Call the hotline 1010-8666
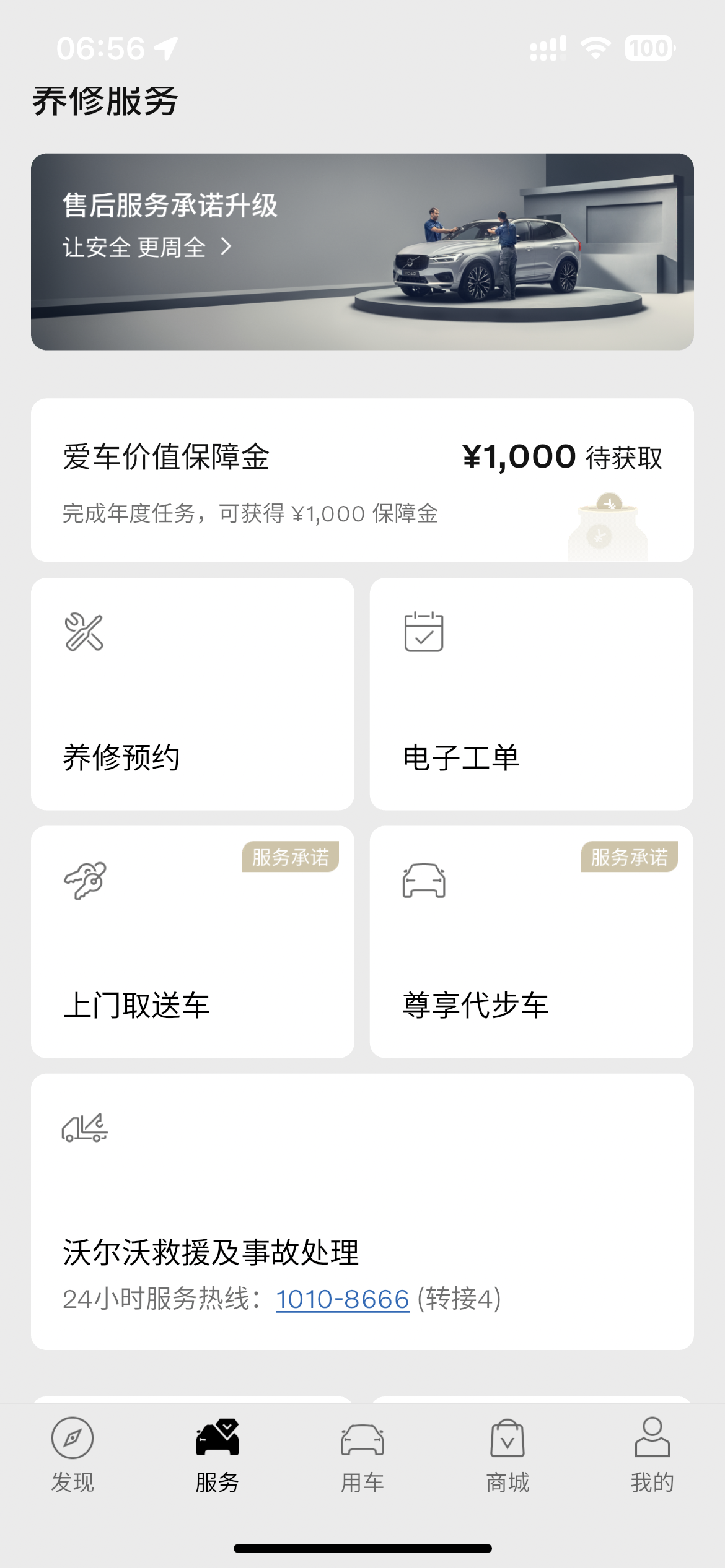Screen dimensions: 725x1568 pos(342,1299)
